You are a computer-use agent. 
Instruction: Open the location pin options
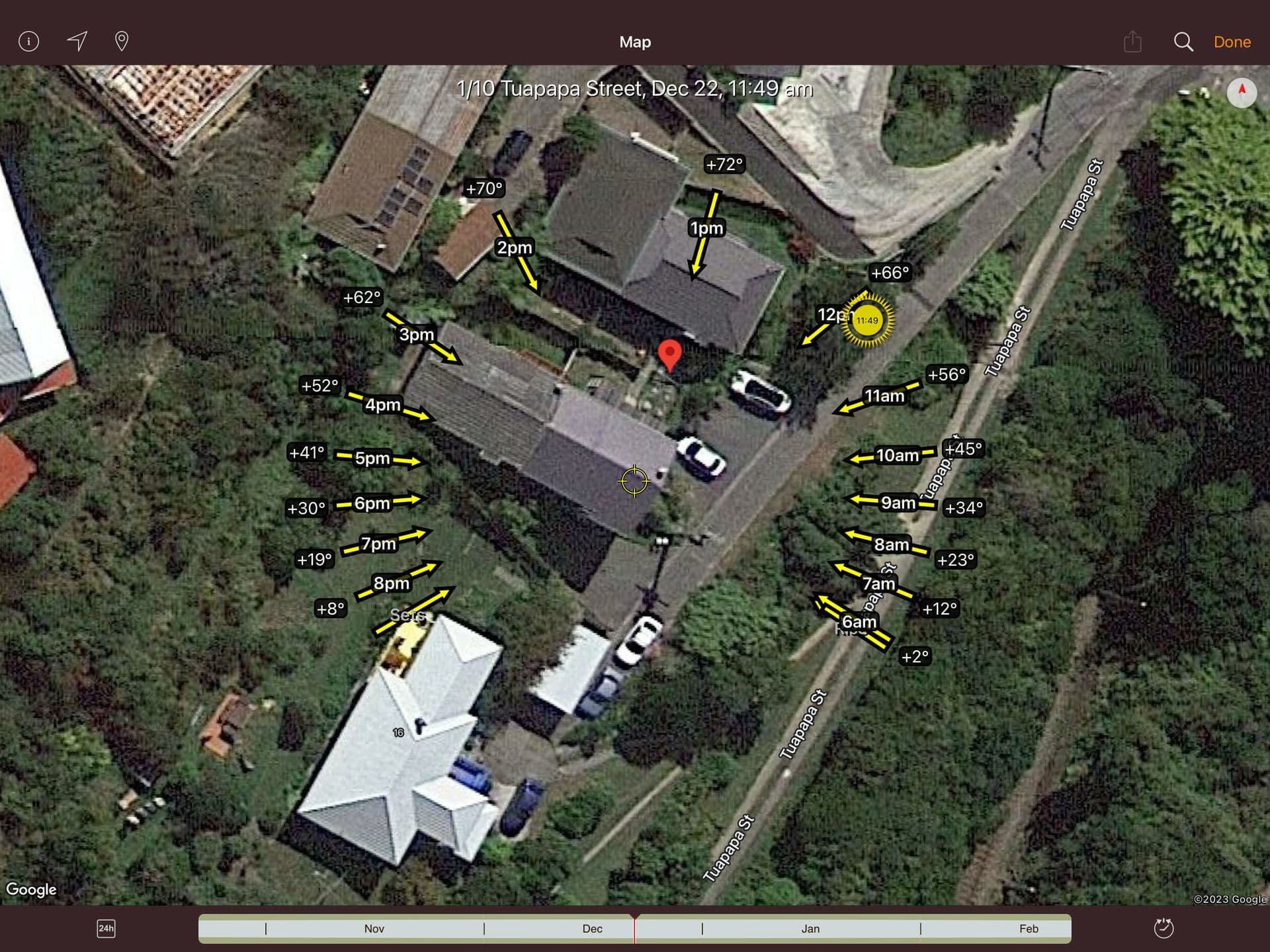pyautogui.click(x=122, y=42)
